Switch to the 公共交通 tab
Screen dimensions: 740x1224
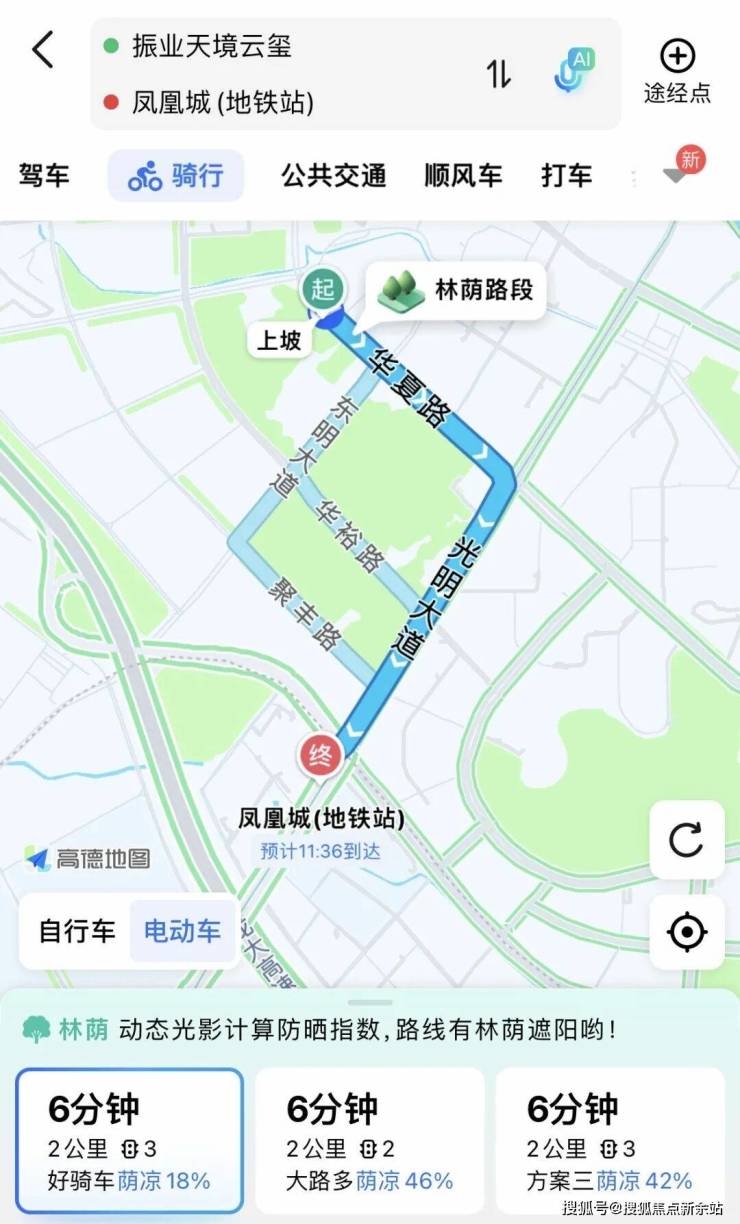click(333, 176)
